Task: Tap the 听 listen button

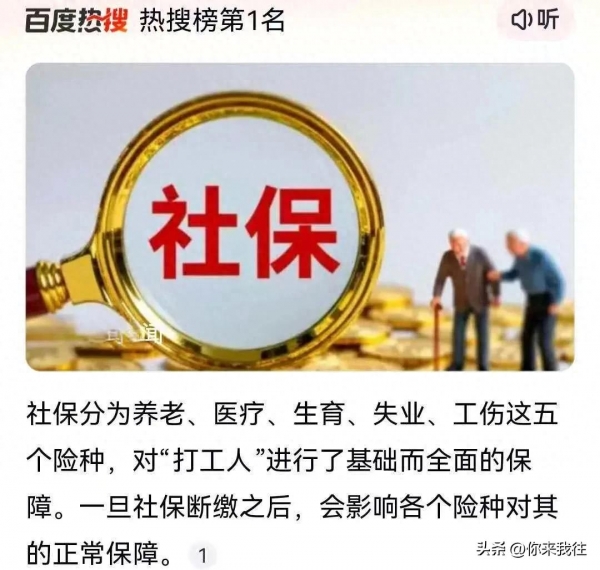Action: pyautogui.click(x=535, y=20)
